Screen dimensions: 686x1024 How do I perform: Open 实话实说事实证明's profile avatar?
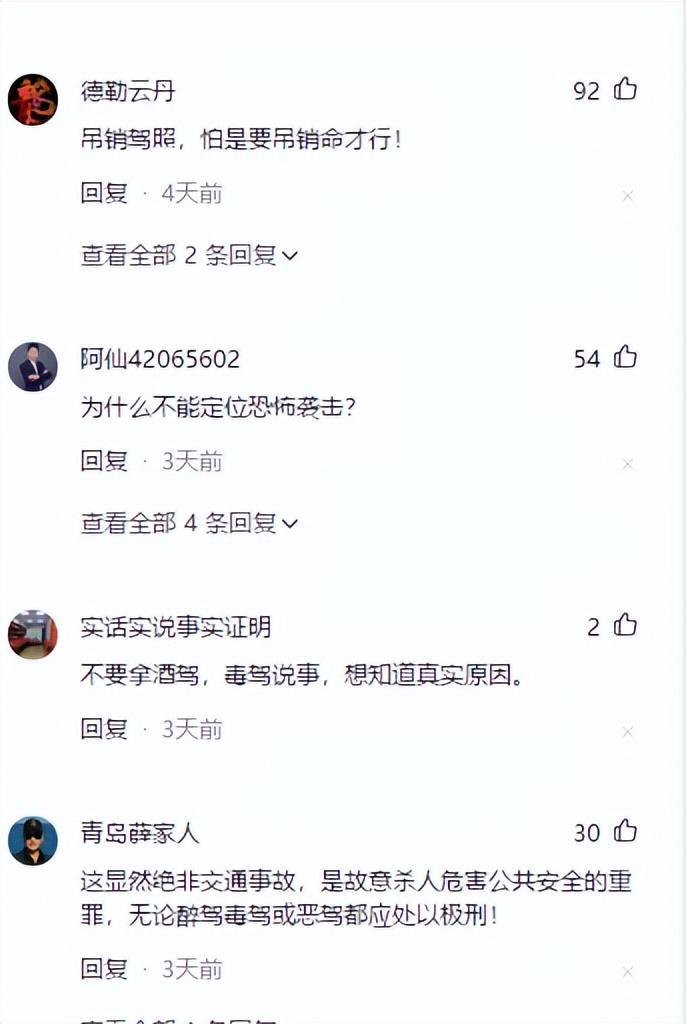tap(33, 635)
